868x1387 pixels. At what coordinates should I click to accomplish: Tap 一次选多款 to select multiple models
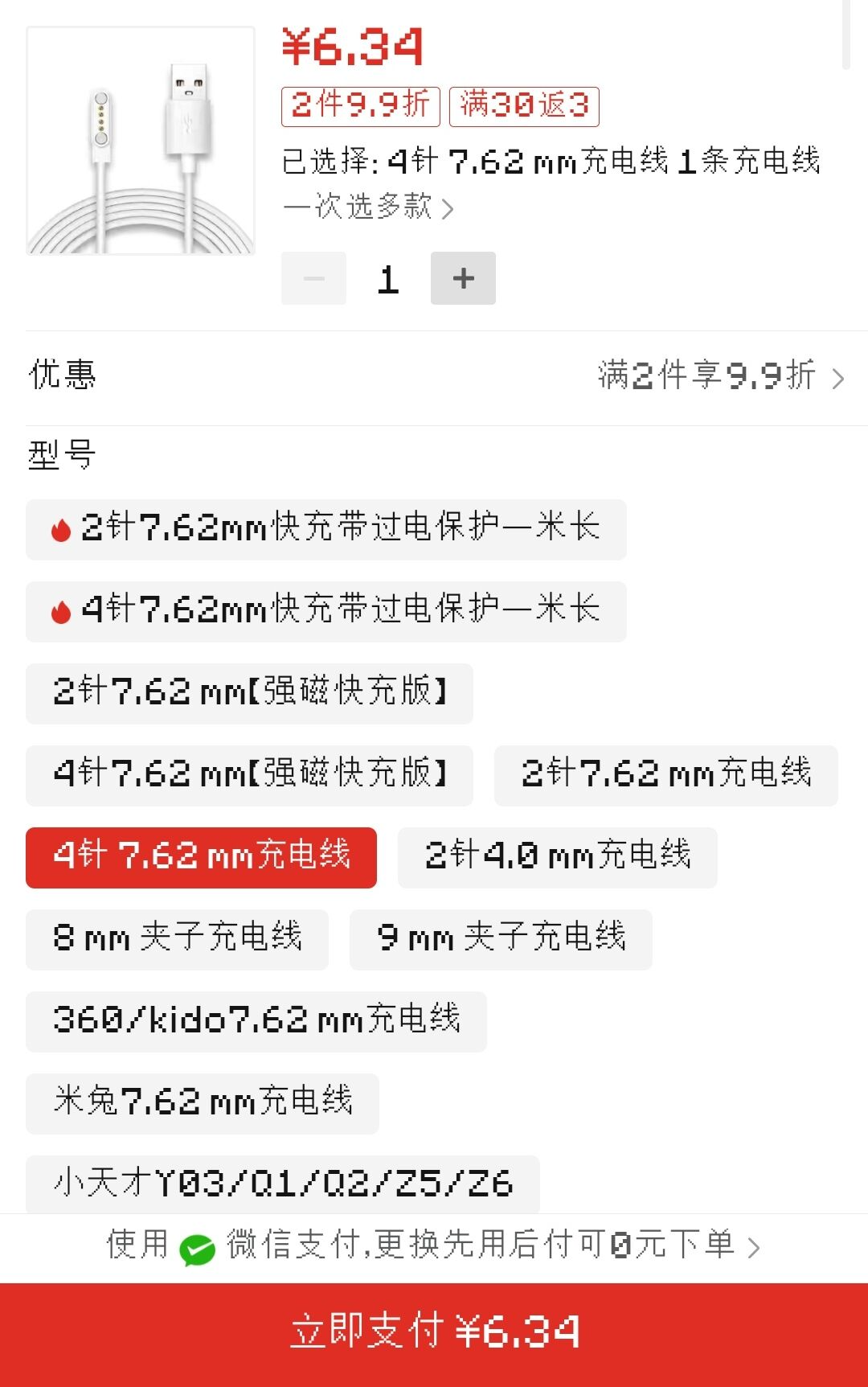[x=368, y=207]
